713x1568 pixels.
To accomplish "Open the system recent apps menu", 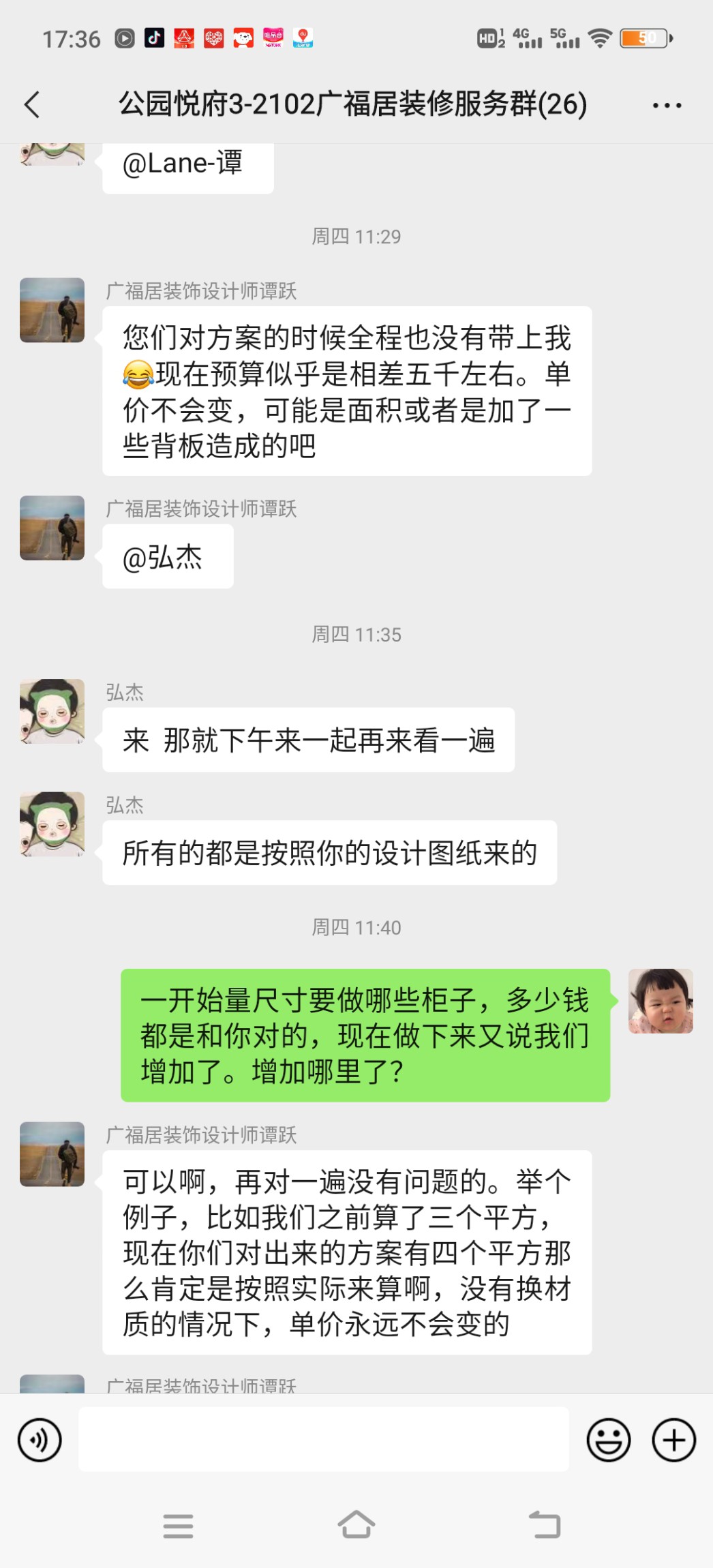I will click(179, 1526).
